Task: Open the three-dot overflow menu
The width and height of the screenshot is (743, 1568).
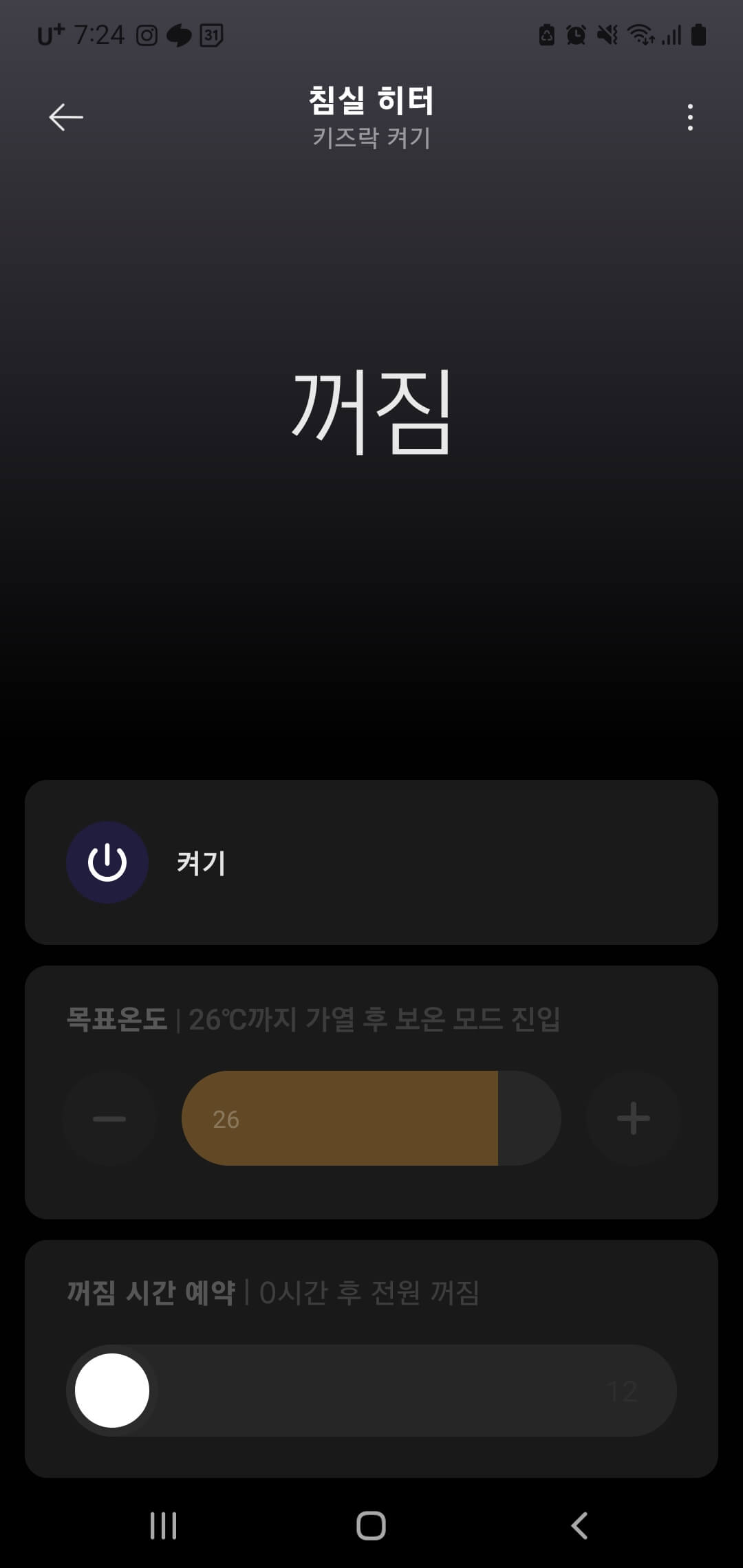Action: (691, 118)
